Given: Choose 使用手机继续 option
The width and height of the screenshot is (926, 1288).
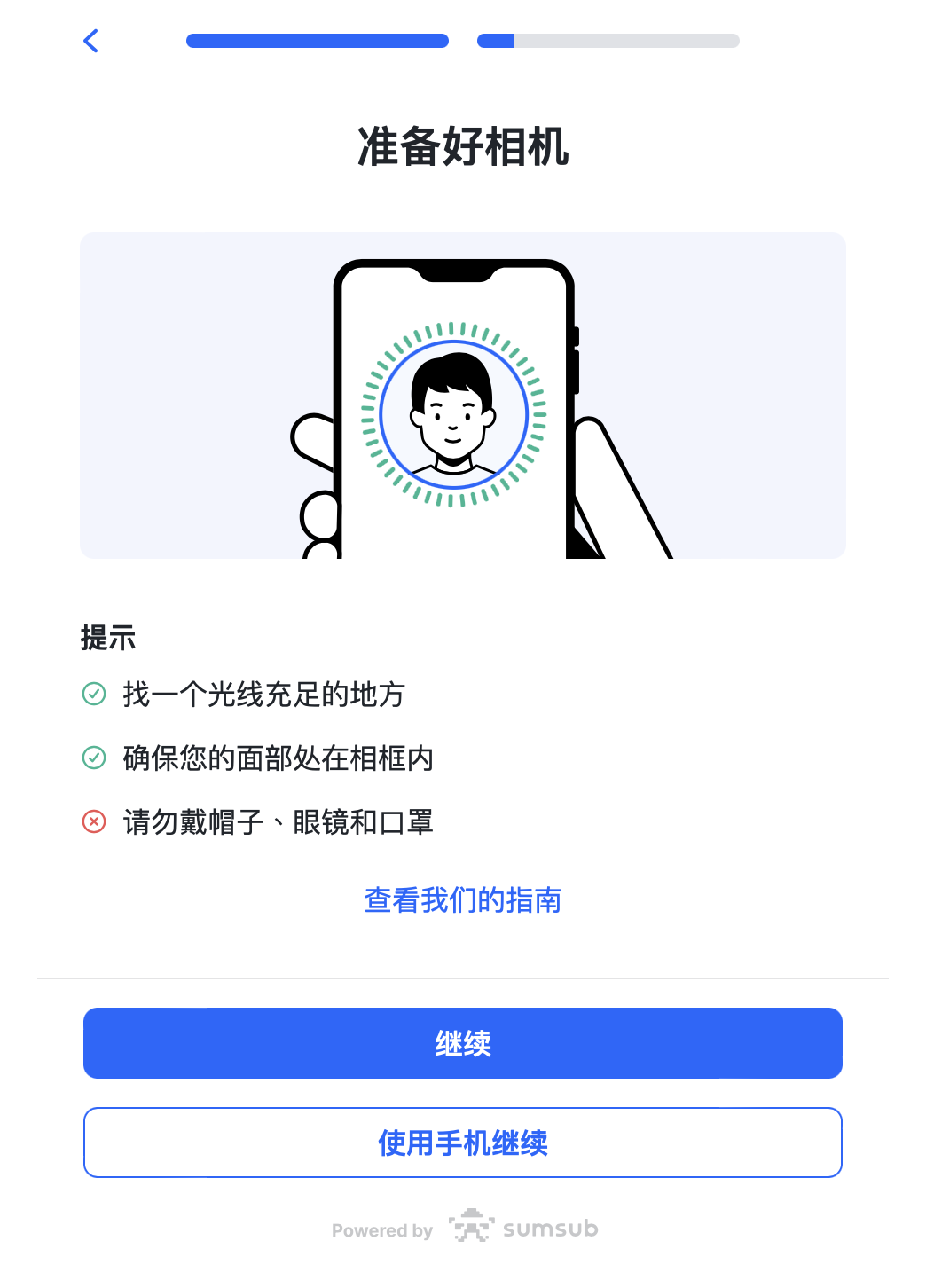Looking at the screenshot, I should coord(462,1143).
